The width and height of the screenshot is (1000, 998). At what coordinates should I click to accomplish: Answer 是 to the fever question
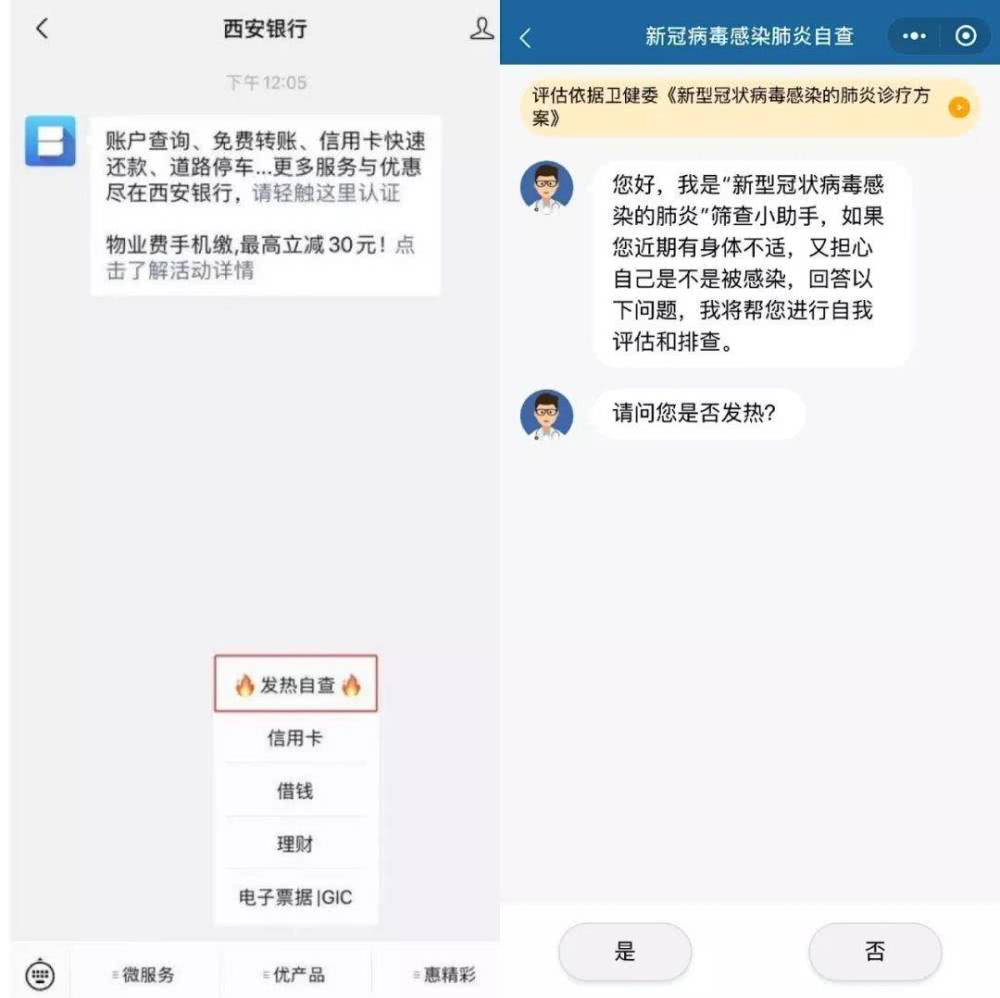[625, 951]
